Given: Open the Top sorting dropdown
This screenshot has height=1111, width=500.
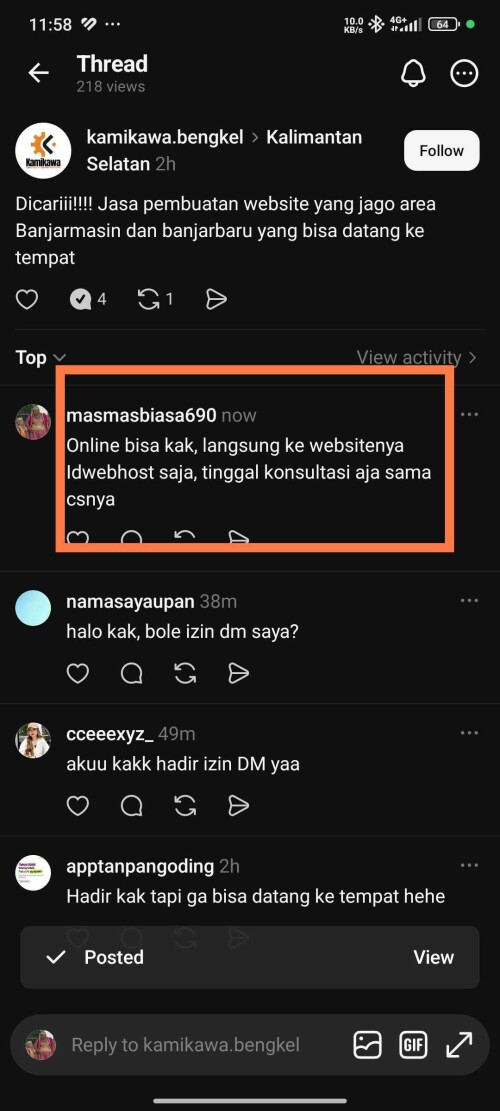Looking at the screenshot, I should tap(40, 358).
